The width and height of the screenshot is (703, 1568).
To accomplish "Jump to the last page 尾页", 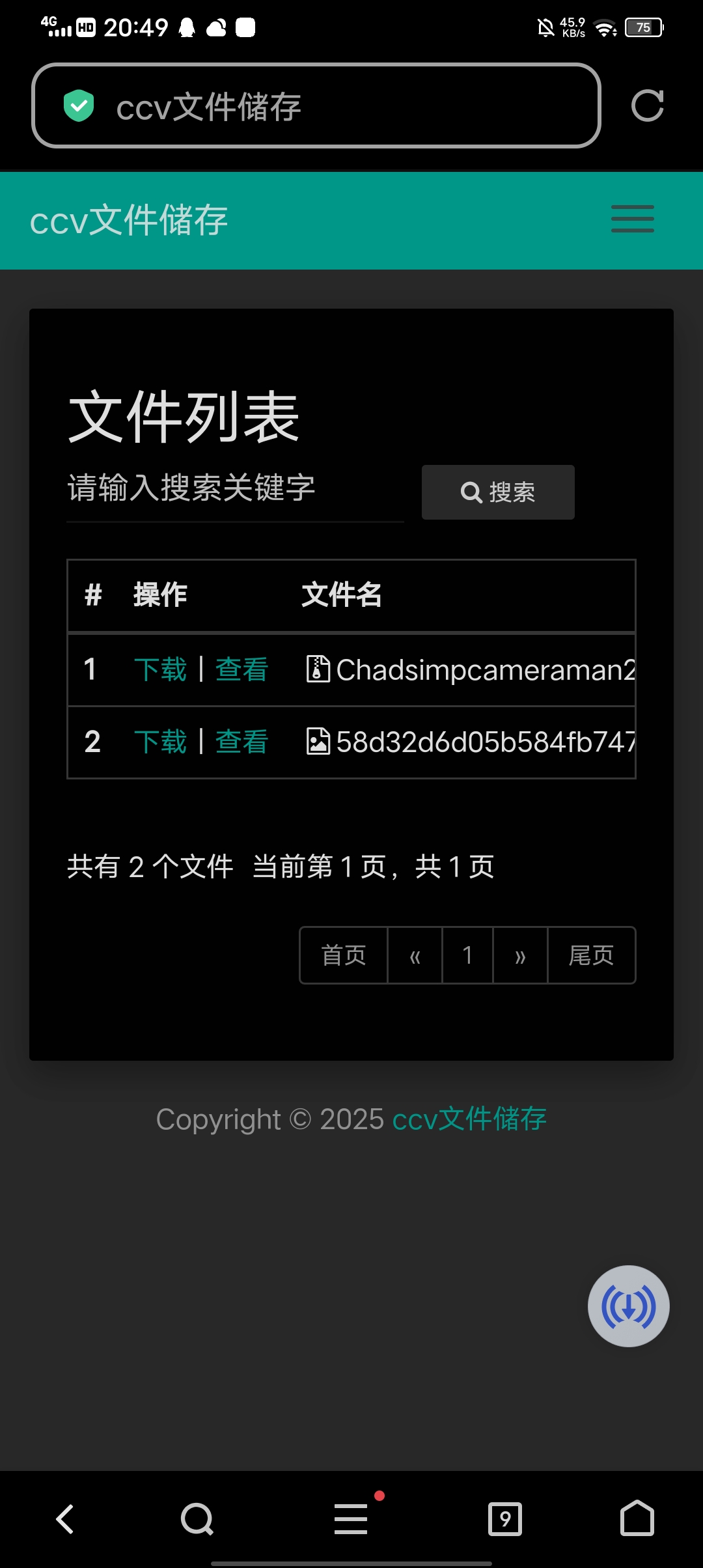I will (591, 955).
